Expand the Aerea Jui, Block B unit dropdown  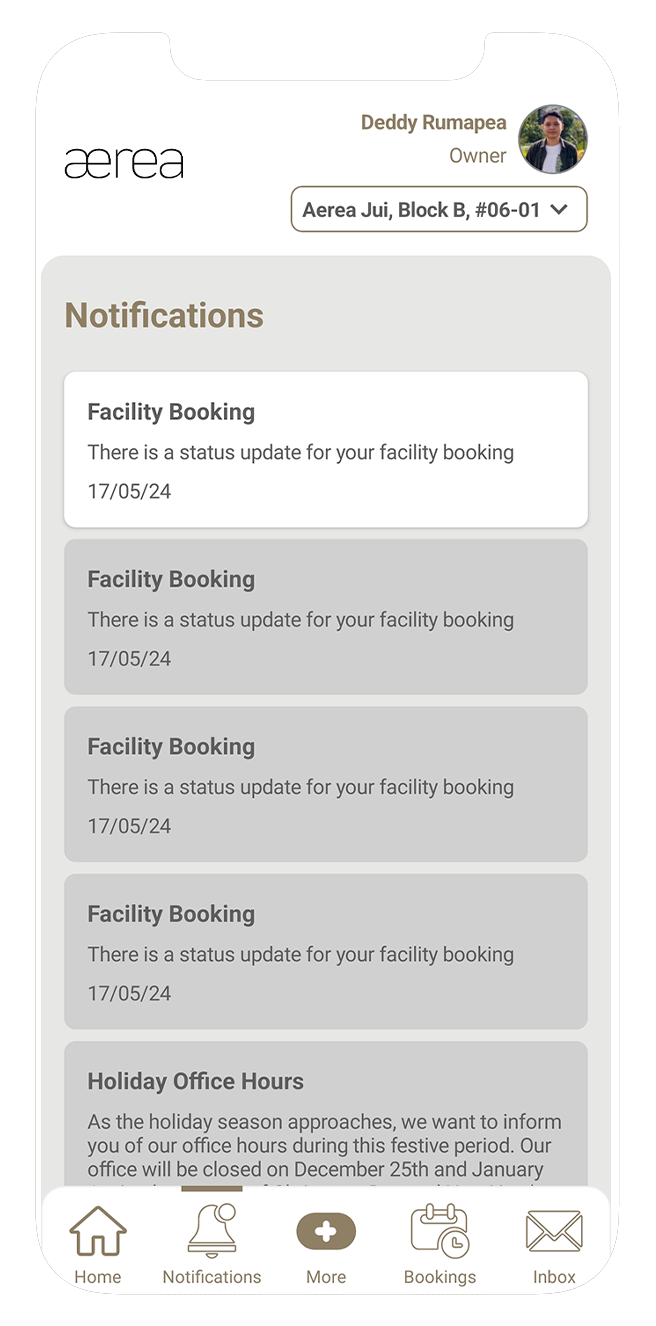pos(438,210)
